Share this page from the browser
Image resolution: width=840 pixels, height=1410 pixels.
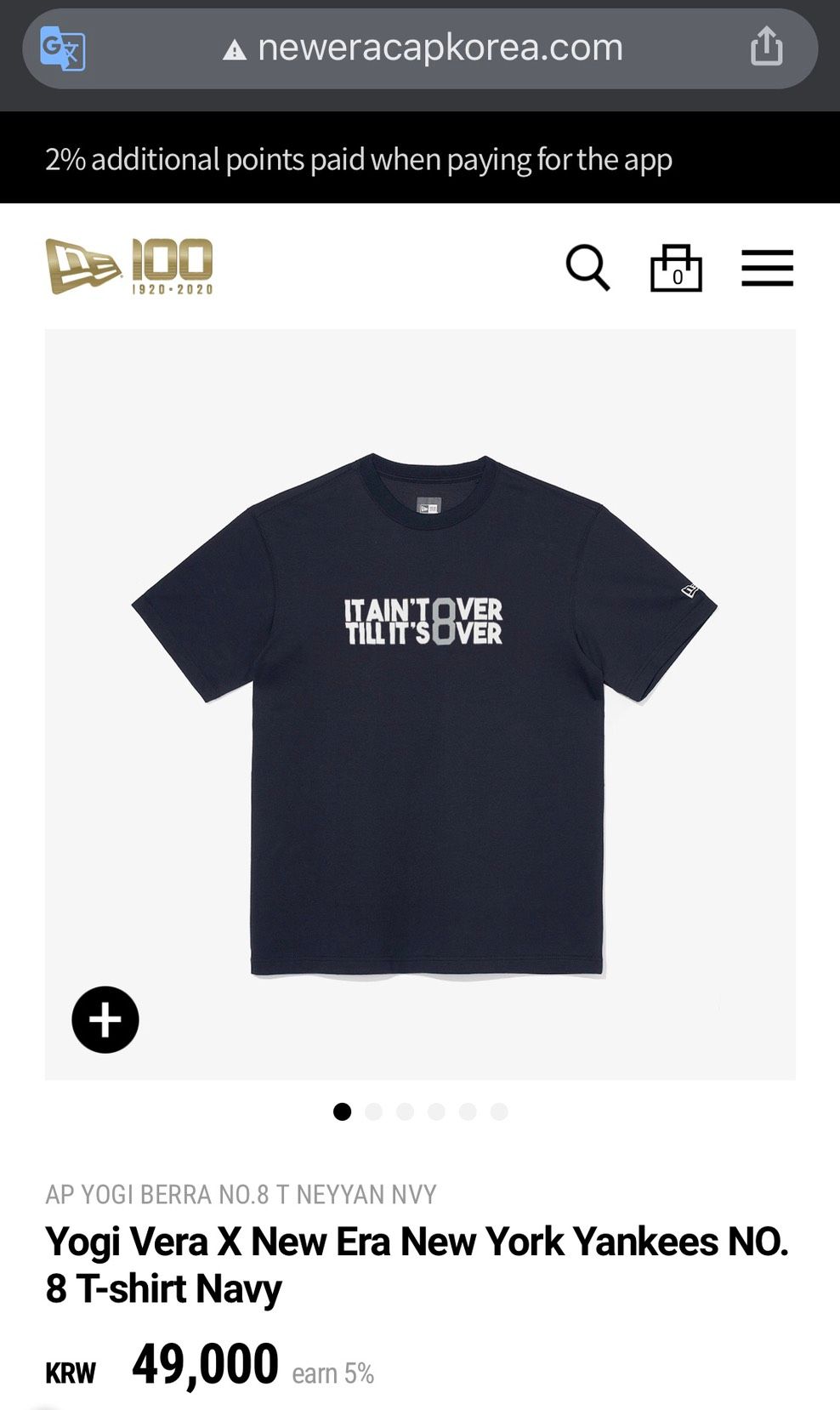(x=766, y=46)
